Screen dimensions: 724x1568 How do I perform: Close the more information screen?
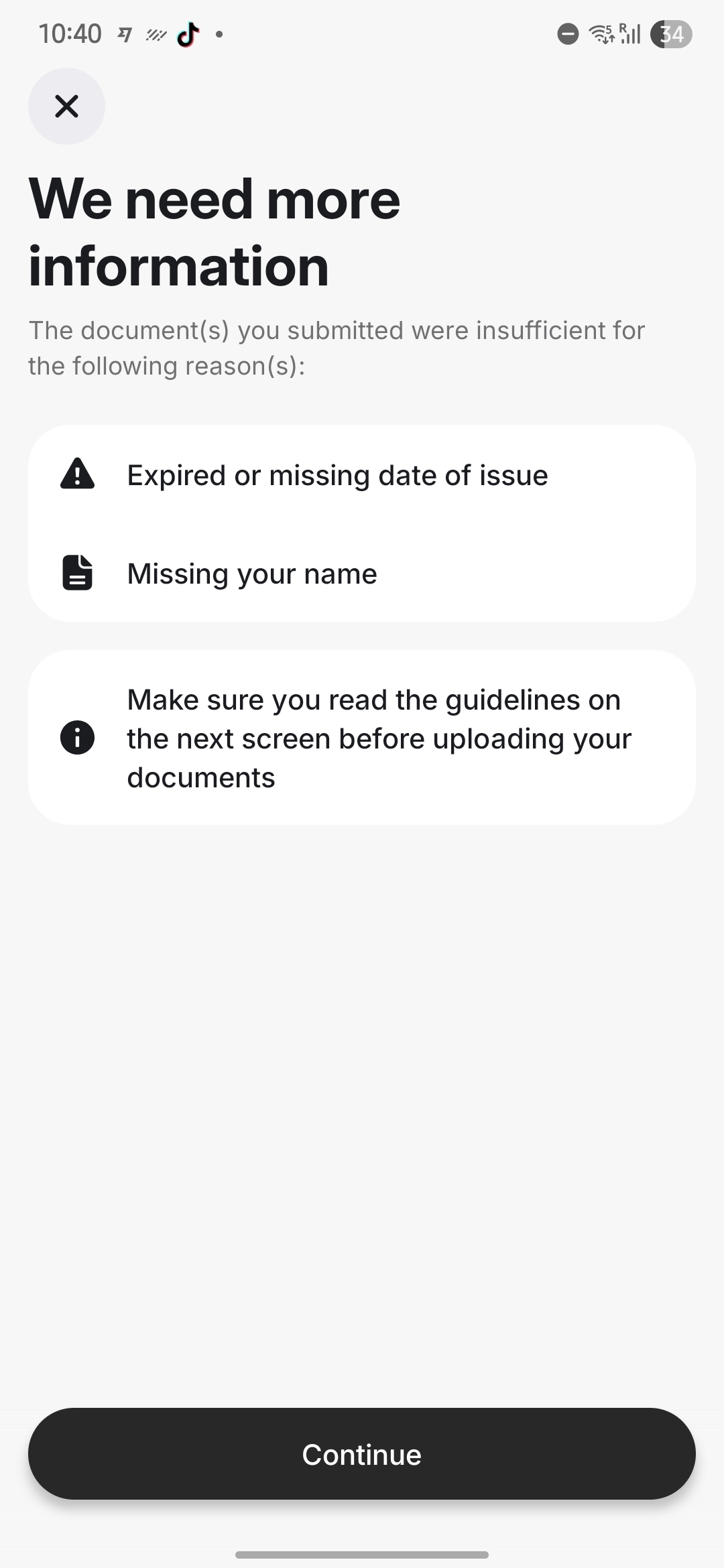(66, 106)
